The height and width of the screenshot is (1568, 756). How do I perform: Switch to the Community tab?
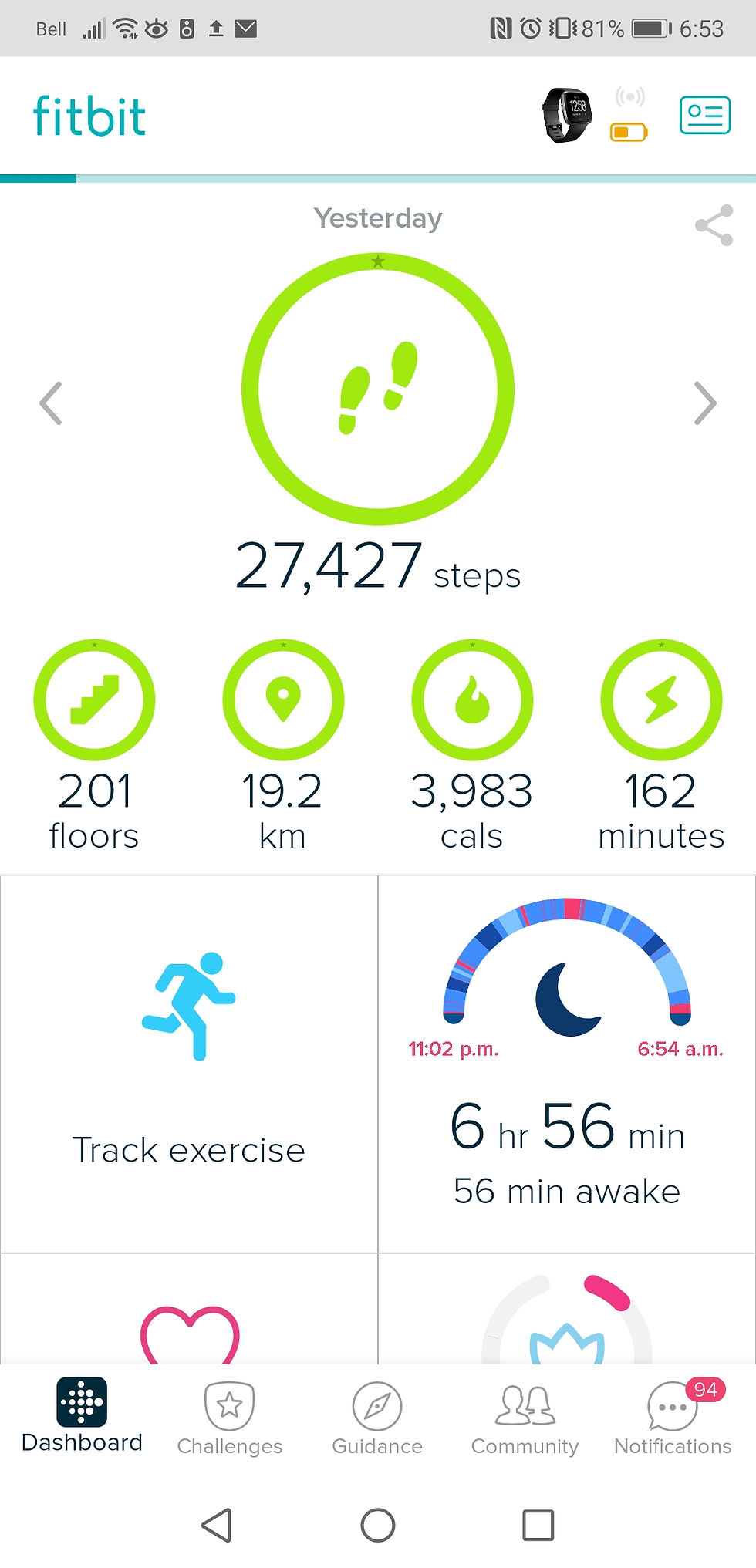coord(525,1418)
